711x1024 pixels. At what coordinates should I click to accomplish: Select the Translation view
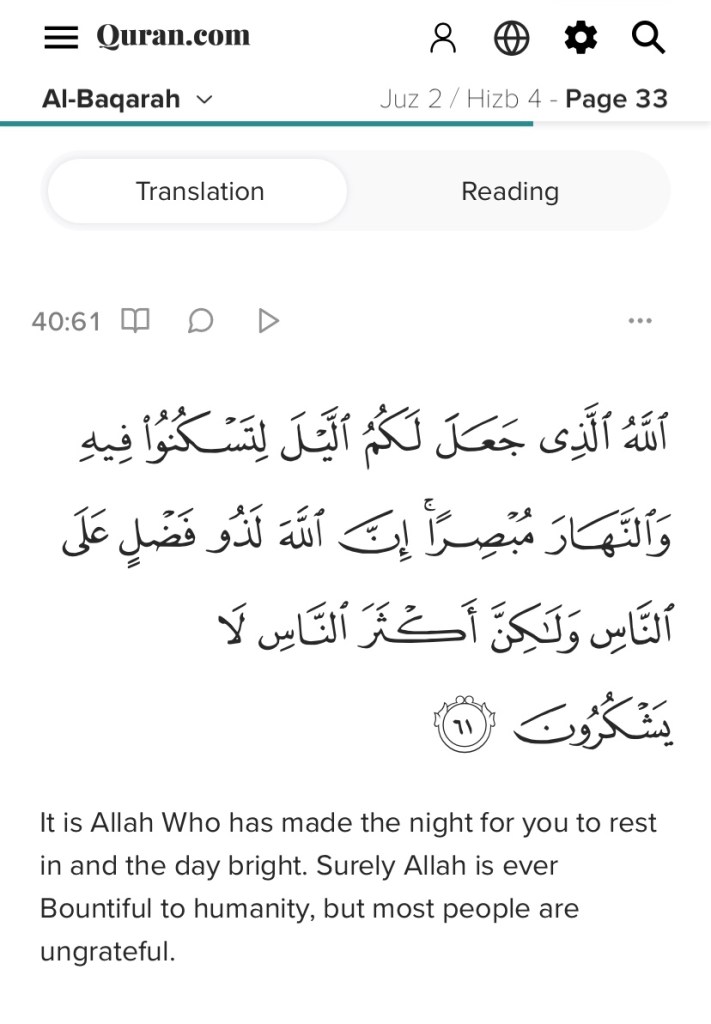[199, 191]
